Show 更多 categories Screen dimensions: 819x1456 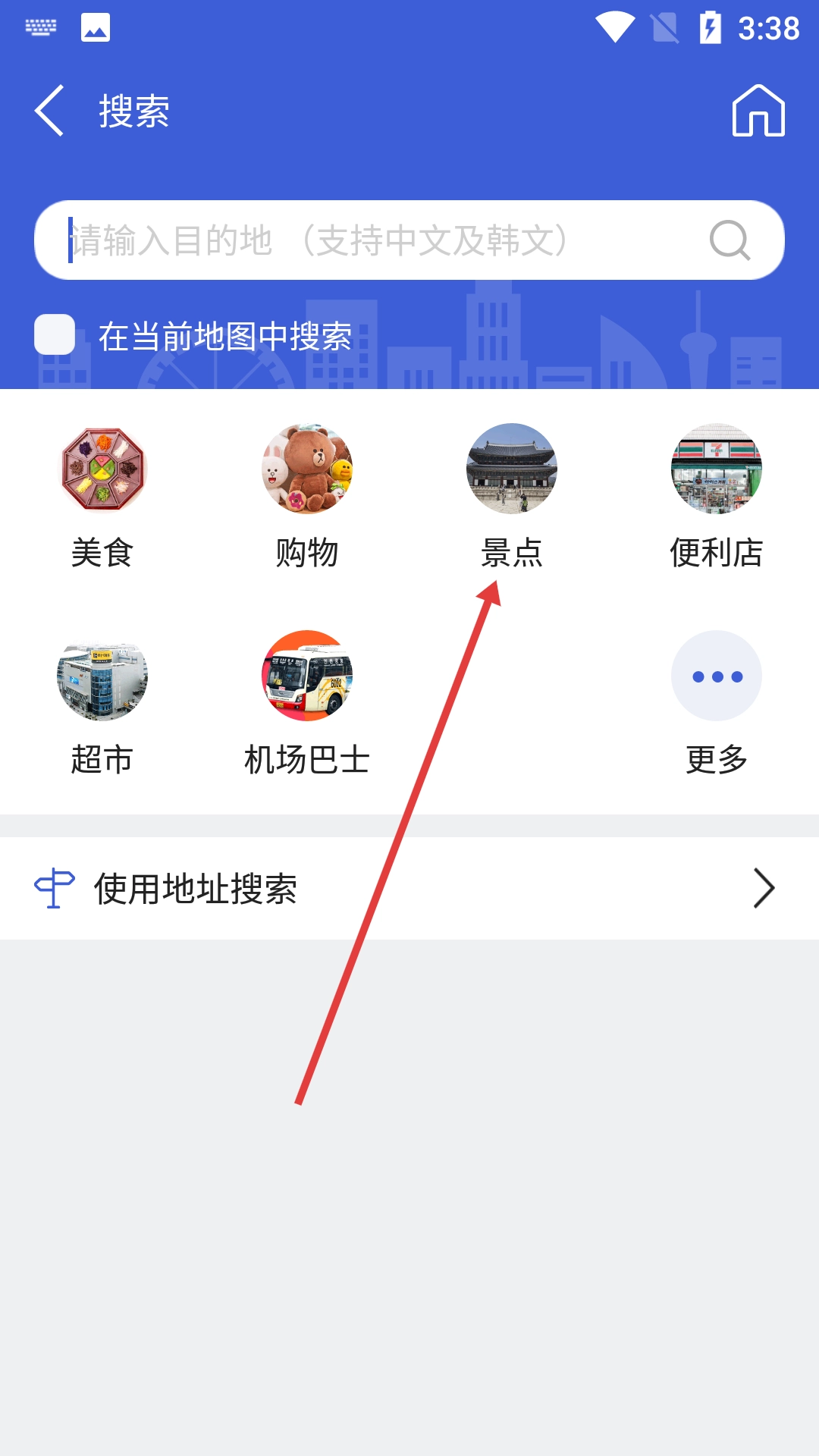coord(717,703)
